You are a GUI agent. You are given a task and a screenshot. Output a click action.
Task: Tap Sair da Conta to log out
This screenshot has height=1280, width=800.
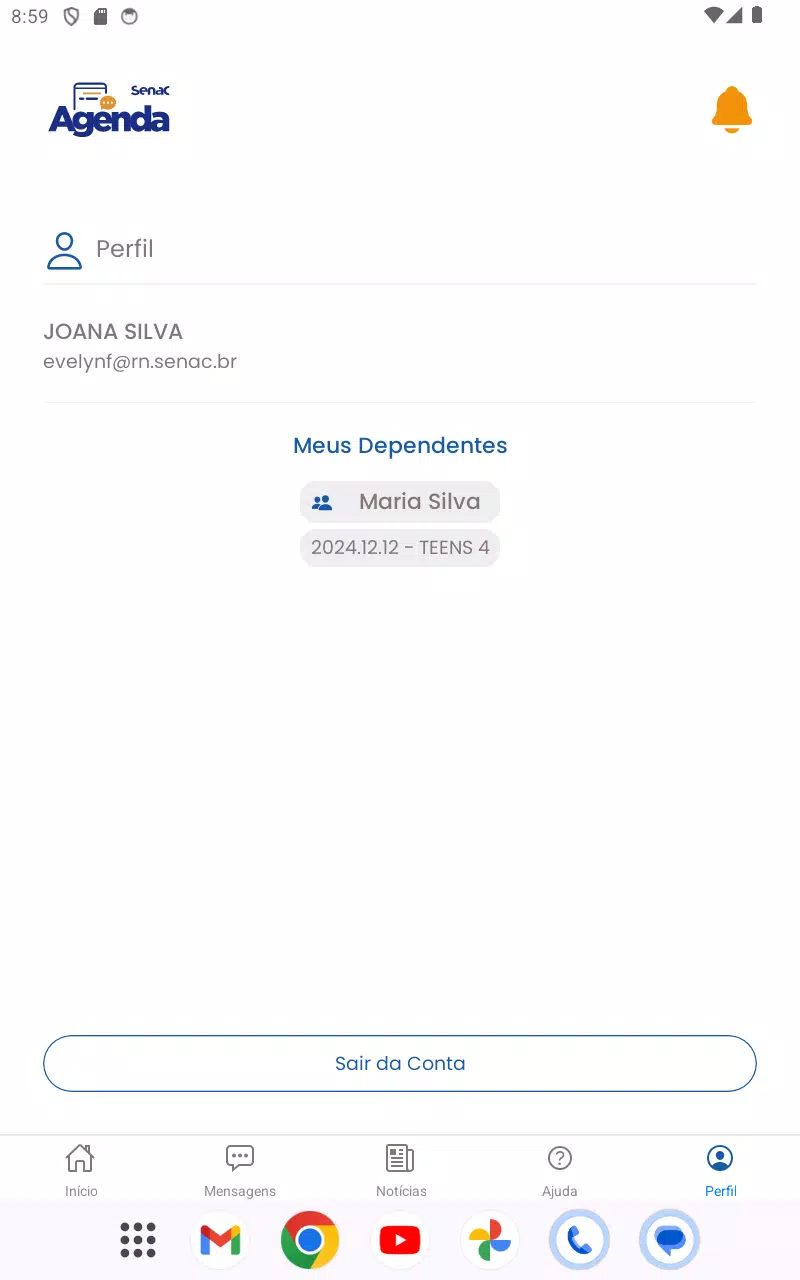(400, 1063)
